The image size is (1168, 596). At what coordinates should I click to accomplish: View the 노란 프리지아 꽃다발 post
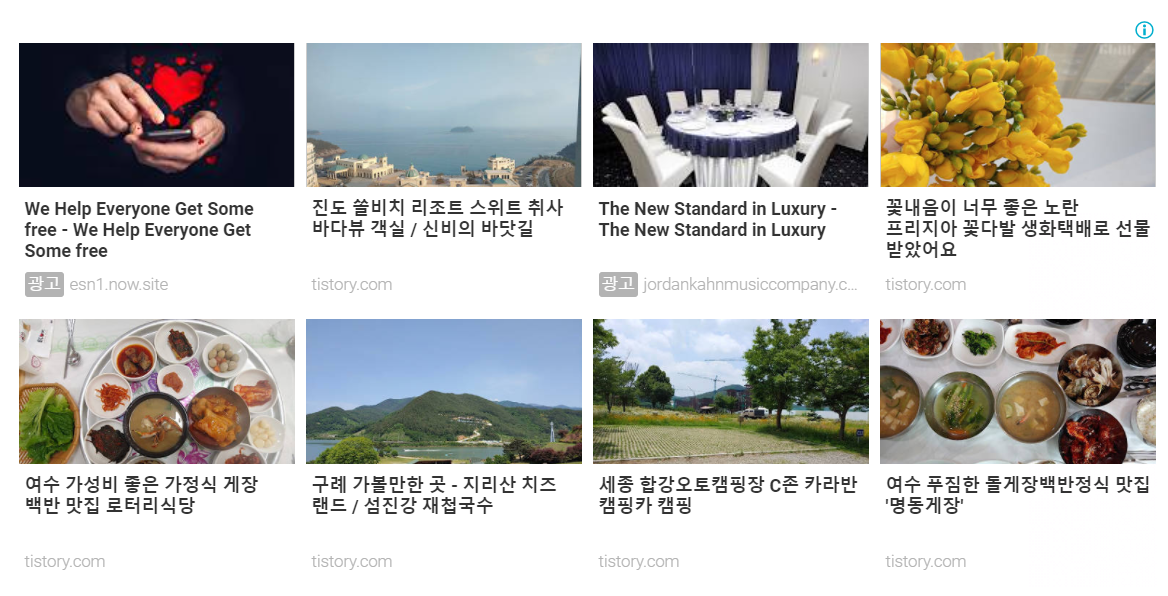click(x=1017, y=229)
